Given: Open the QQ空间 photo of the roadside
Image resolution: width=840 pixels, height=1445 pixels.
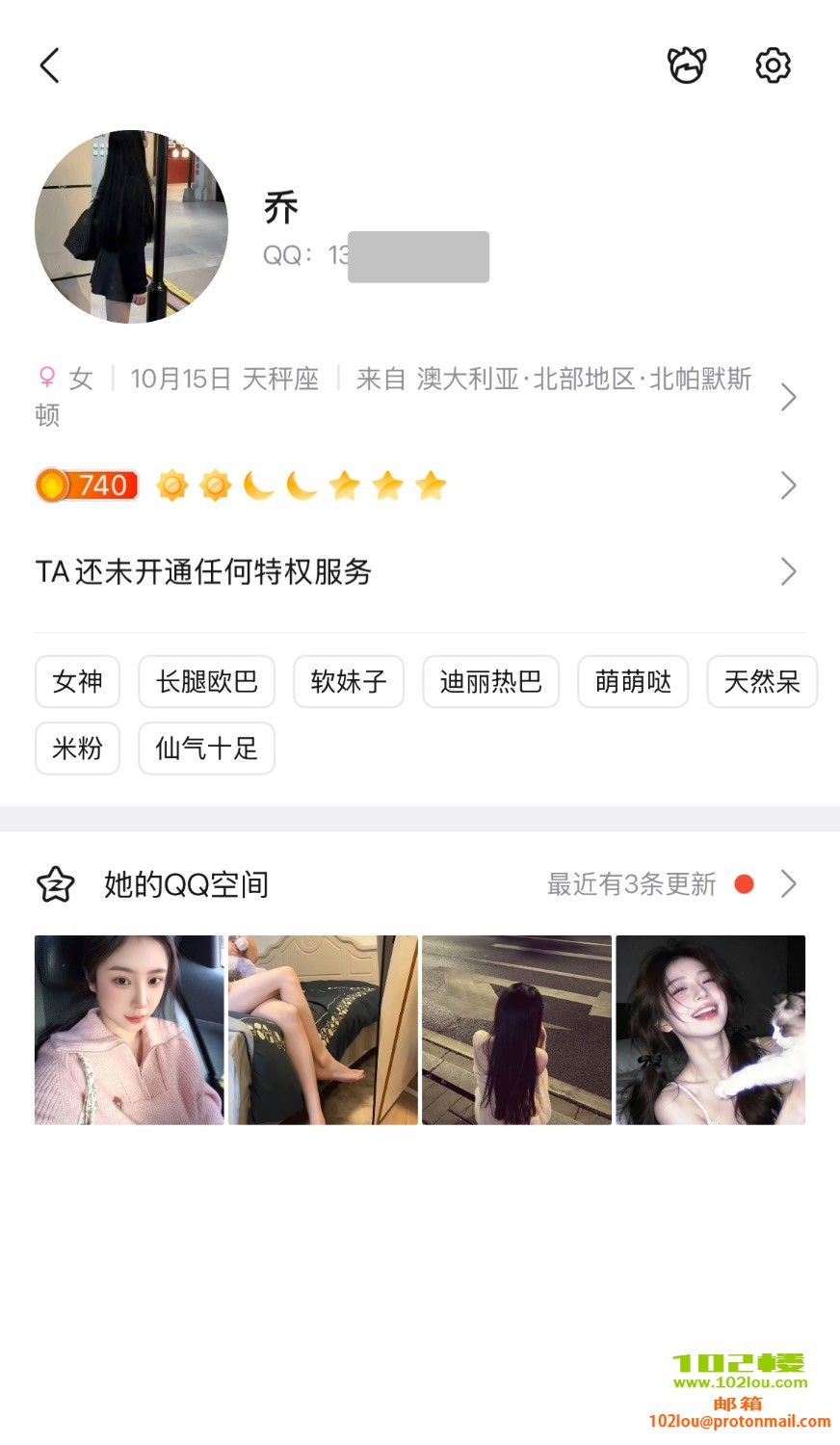Looking at the screenshot, I should [x=516, y=1030].
